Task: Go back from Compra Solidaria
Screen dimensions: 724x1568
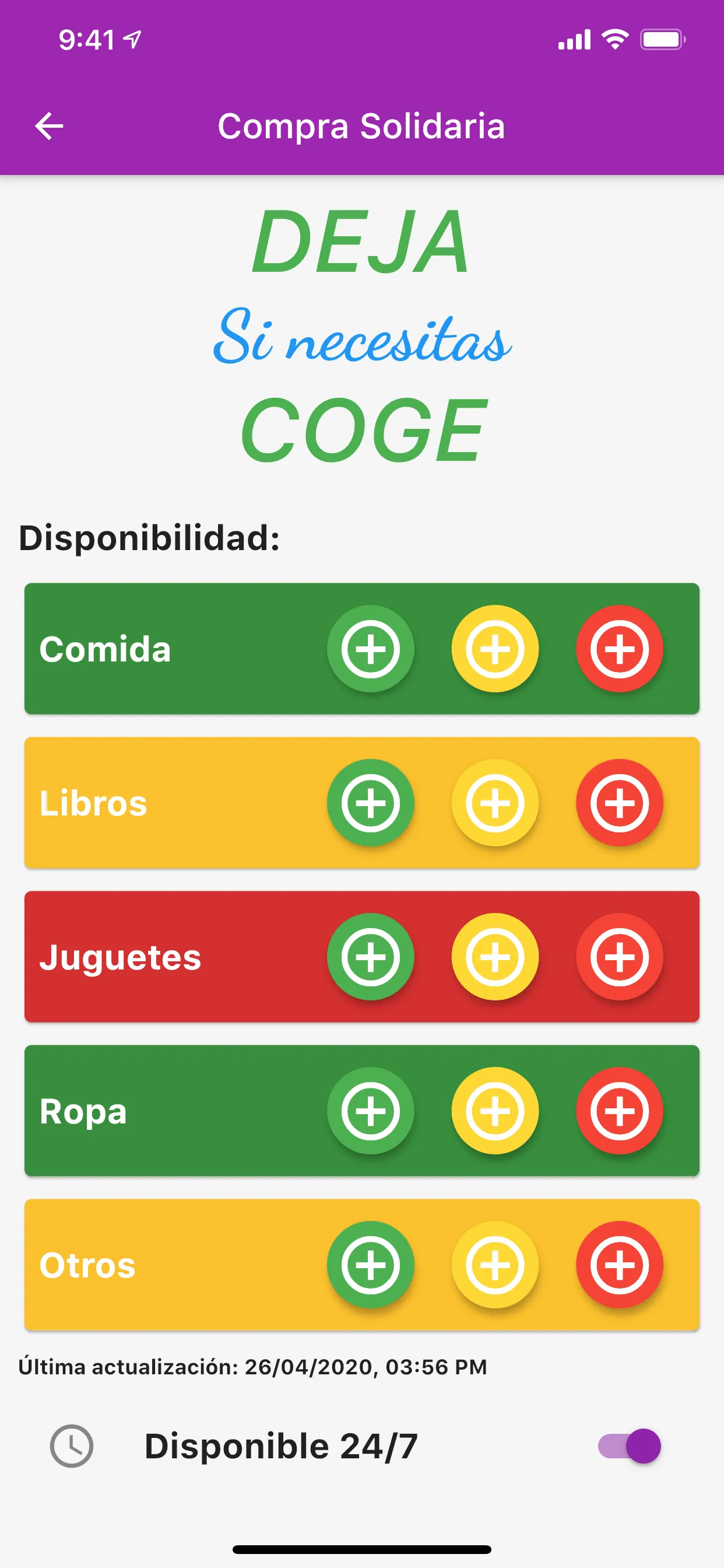Action: [50, 126]
